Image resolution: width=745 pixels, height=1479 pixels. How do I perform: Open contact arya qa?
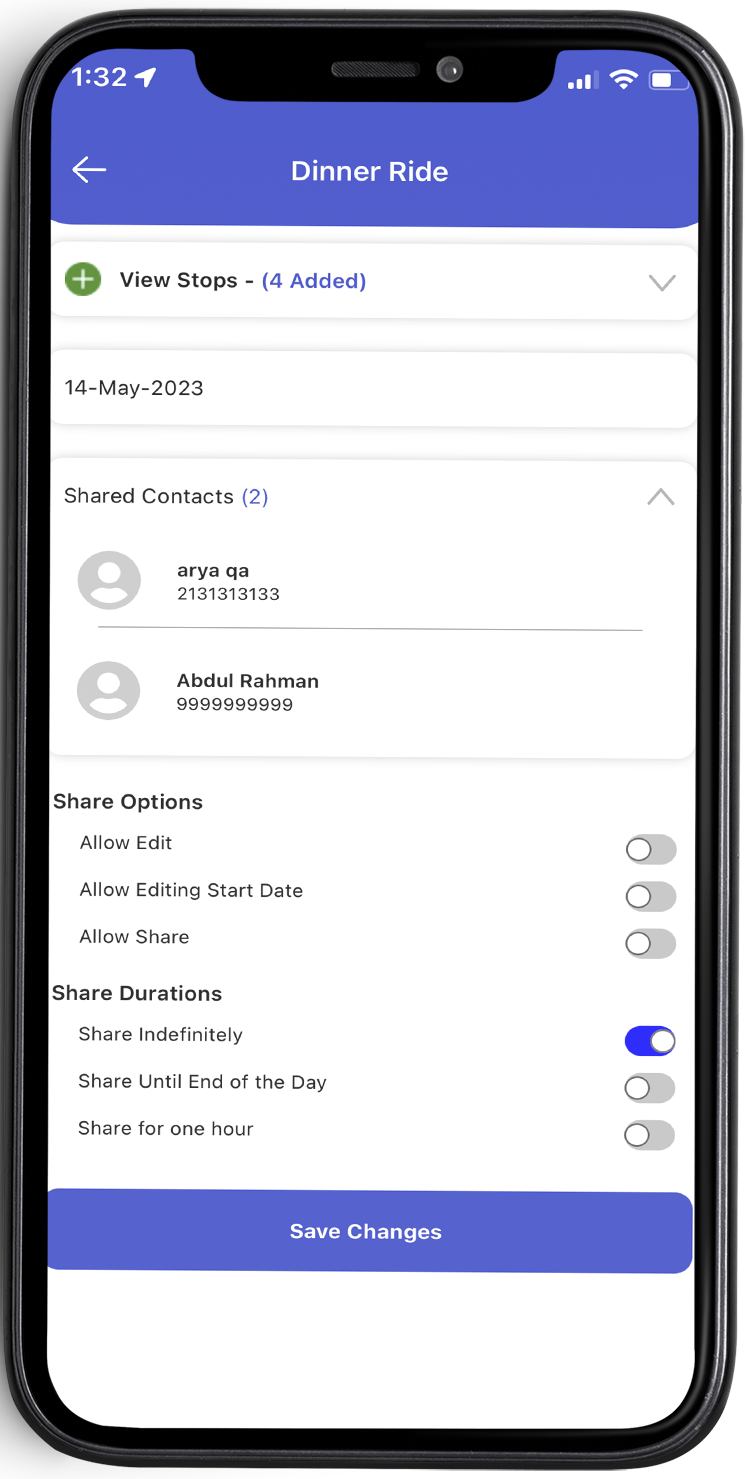(x=228, y=581)
